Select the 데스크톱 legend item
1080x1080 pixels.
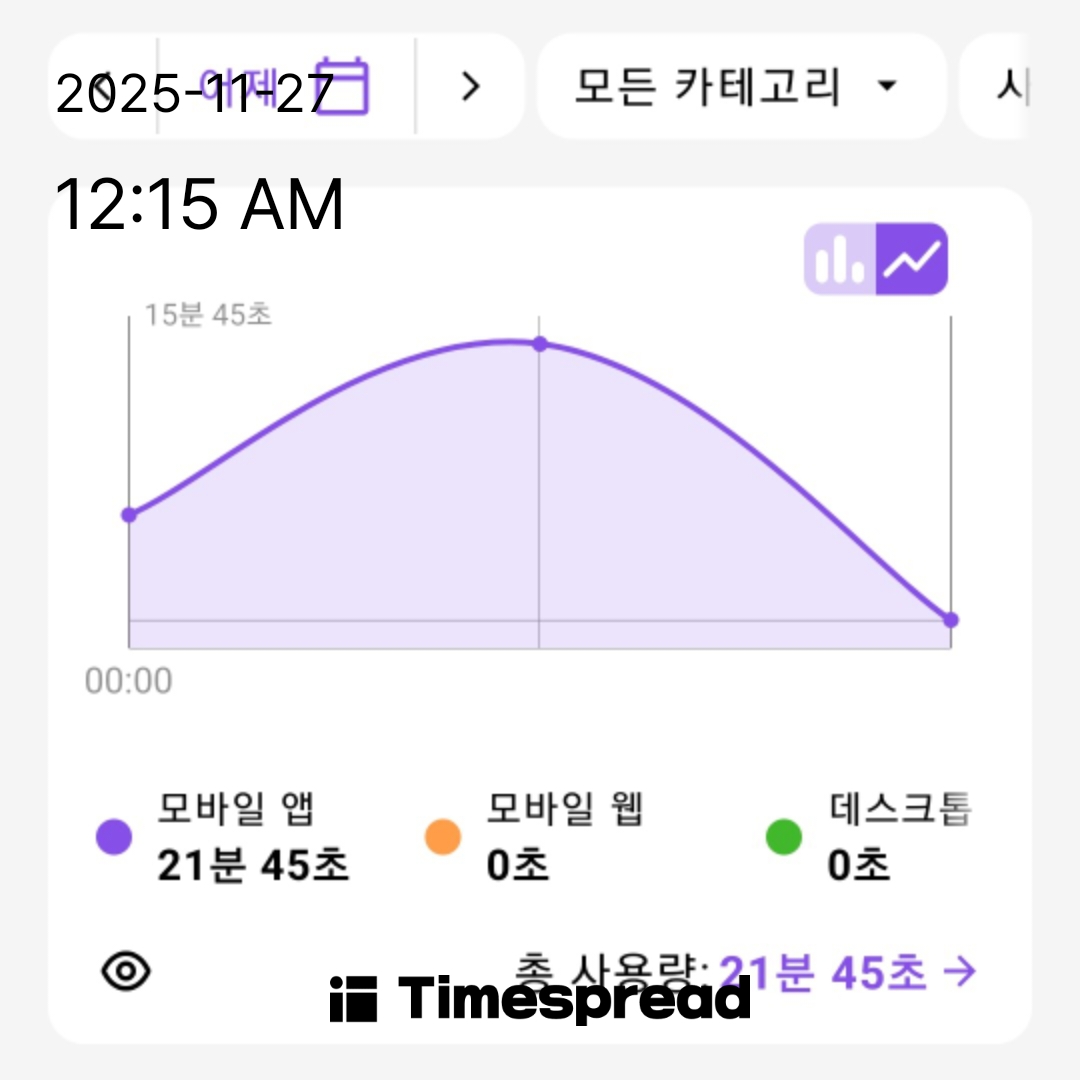870,836
